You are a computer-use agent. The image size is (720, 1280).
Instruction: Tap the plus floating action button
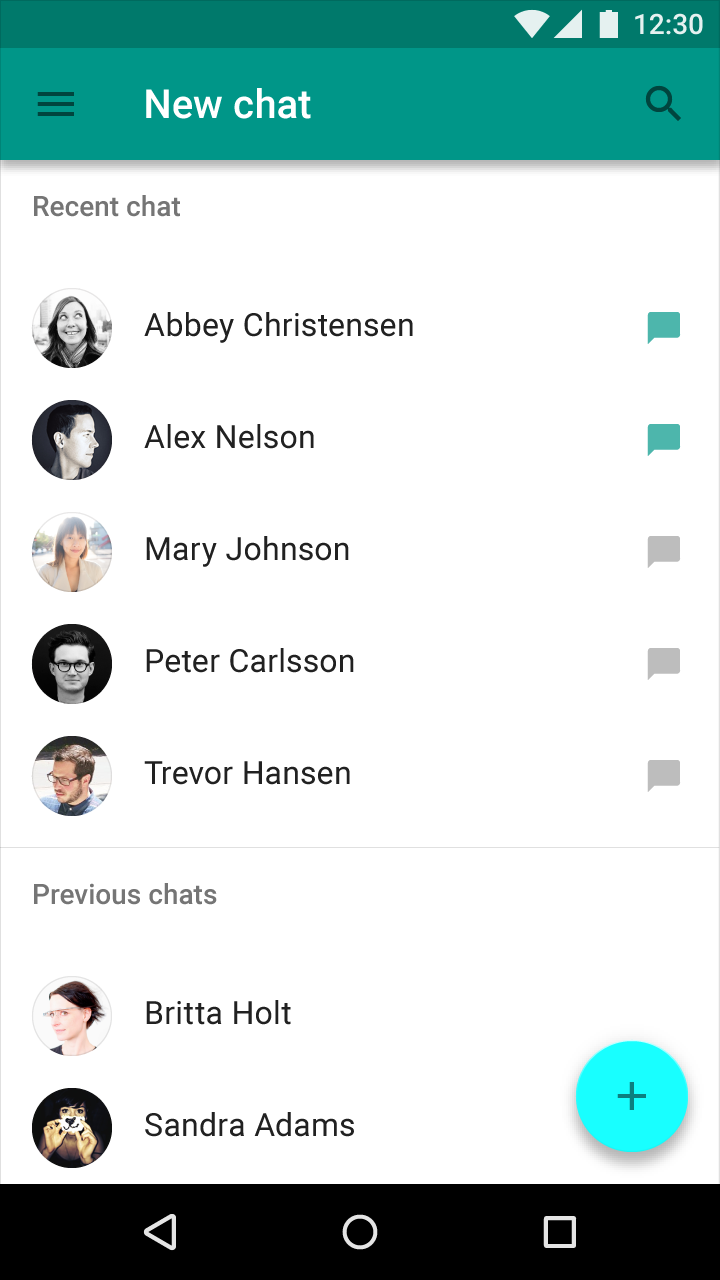(632, 1096)
